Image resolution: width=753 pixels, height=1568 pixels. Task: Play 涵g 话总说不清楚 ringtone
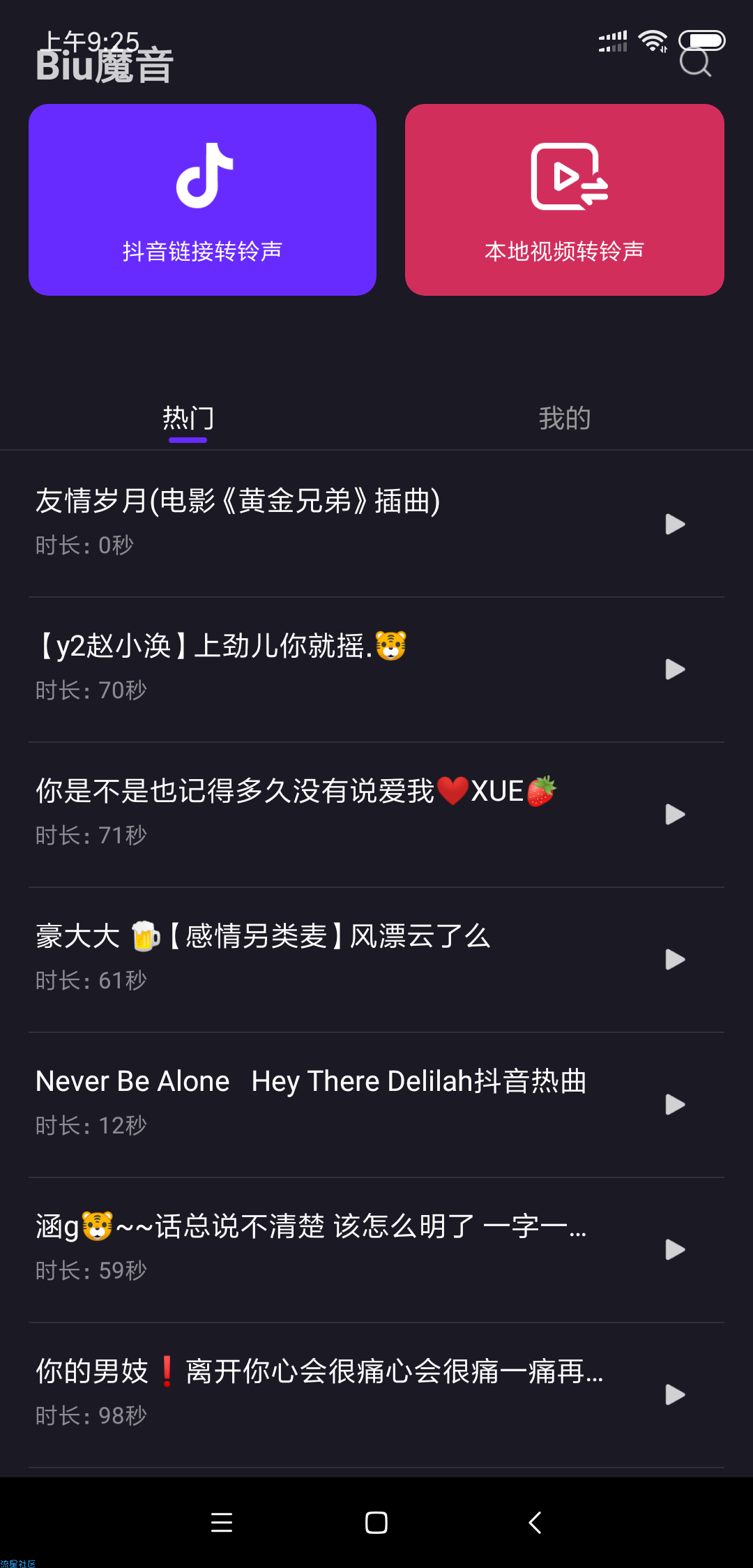[x=675, y=1249]
